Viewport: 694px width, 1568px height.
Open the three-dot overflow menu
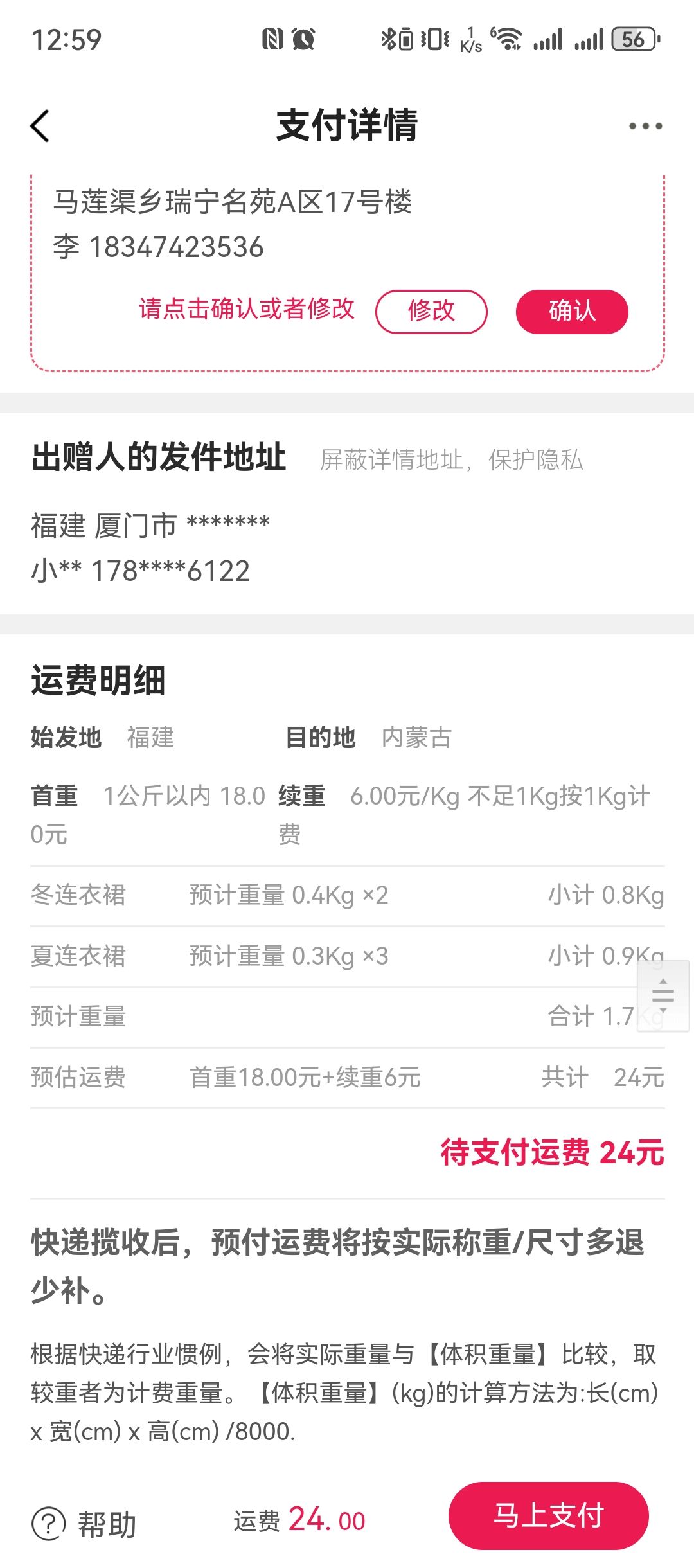coord(645,126)
